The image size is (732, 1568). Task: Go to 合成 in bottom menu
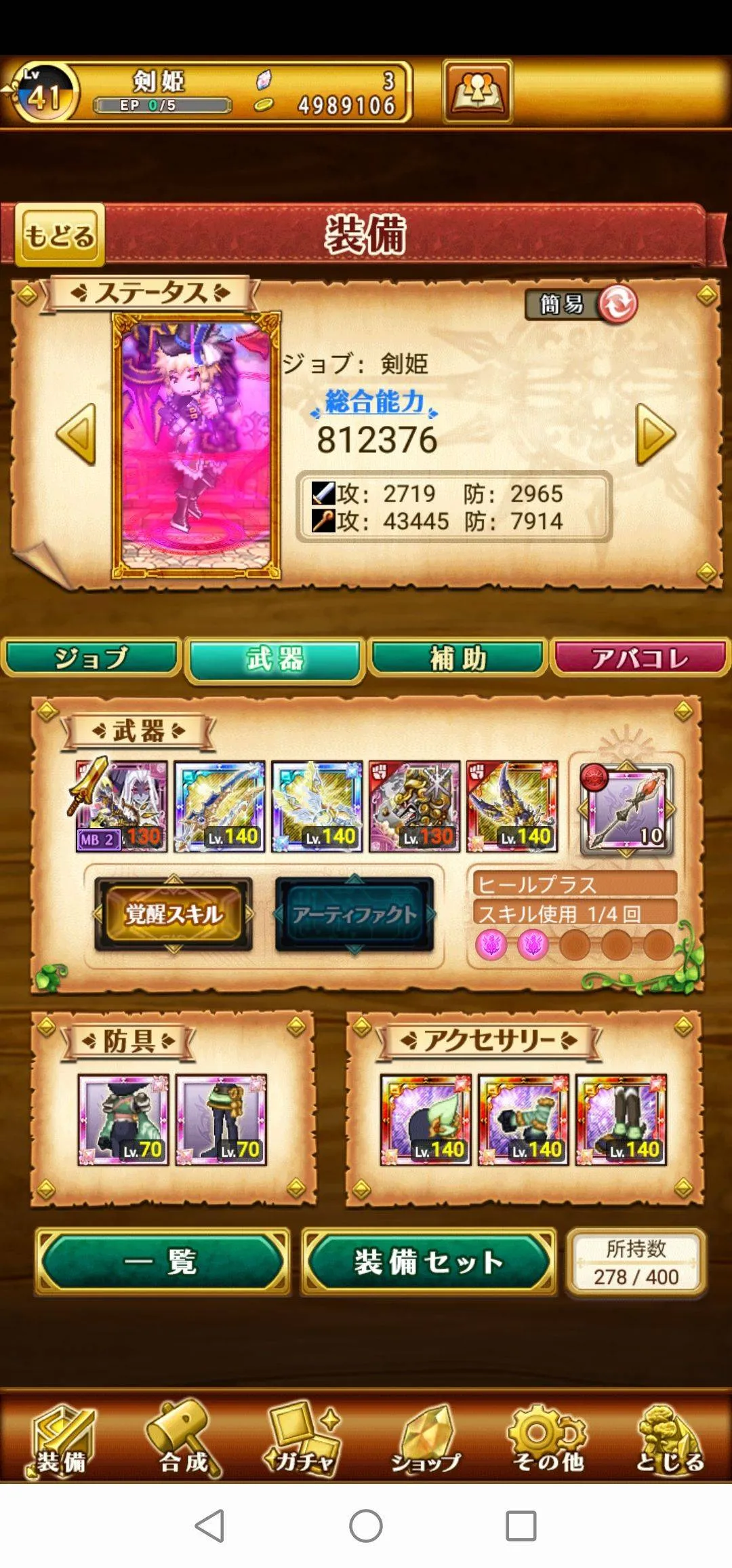point(183,1439)
